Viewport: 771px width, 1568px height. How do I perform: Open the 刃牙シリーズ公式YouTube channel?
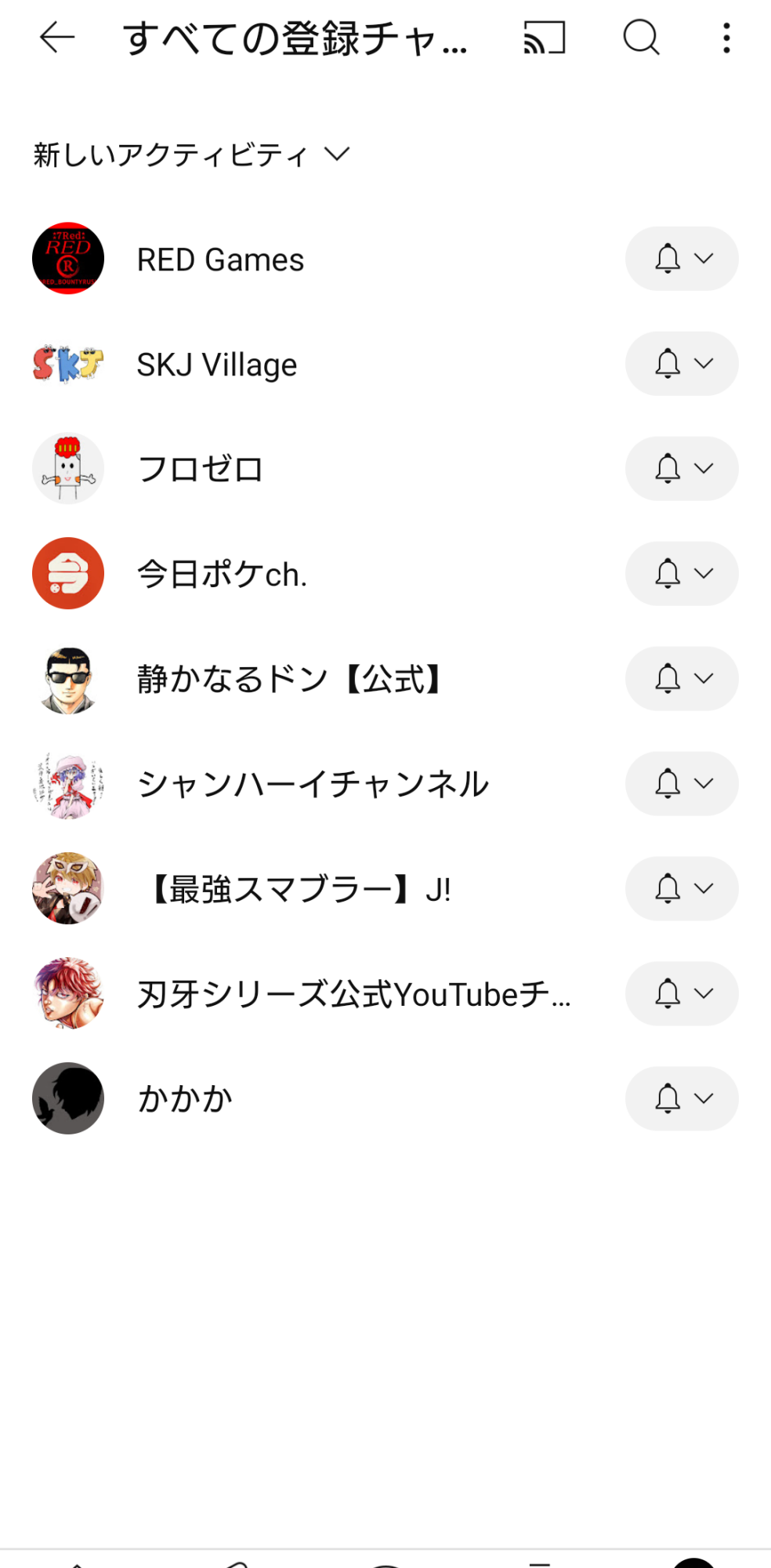tap(353, 994)
